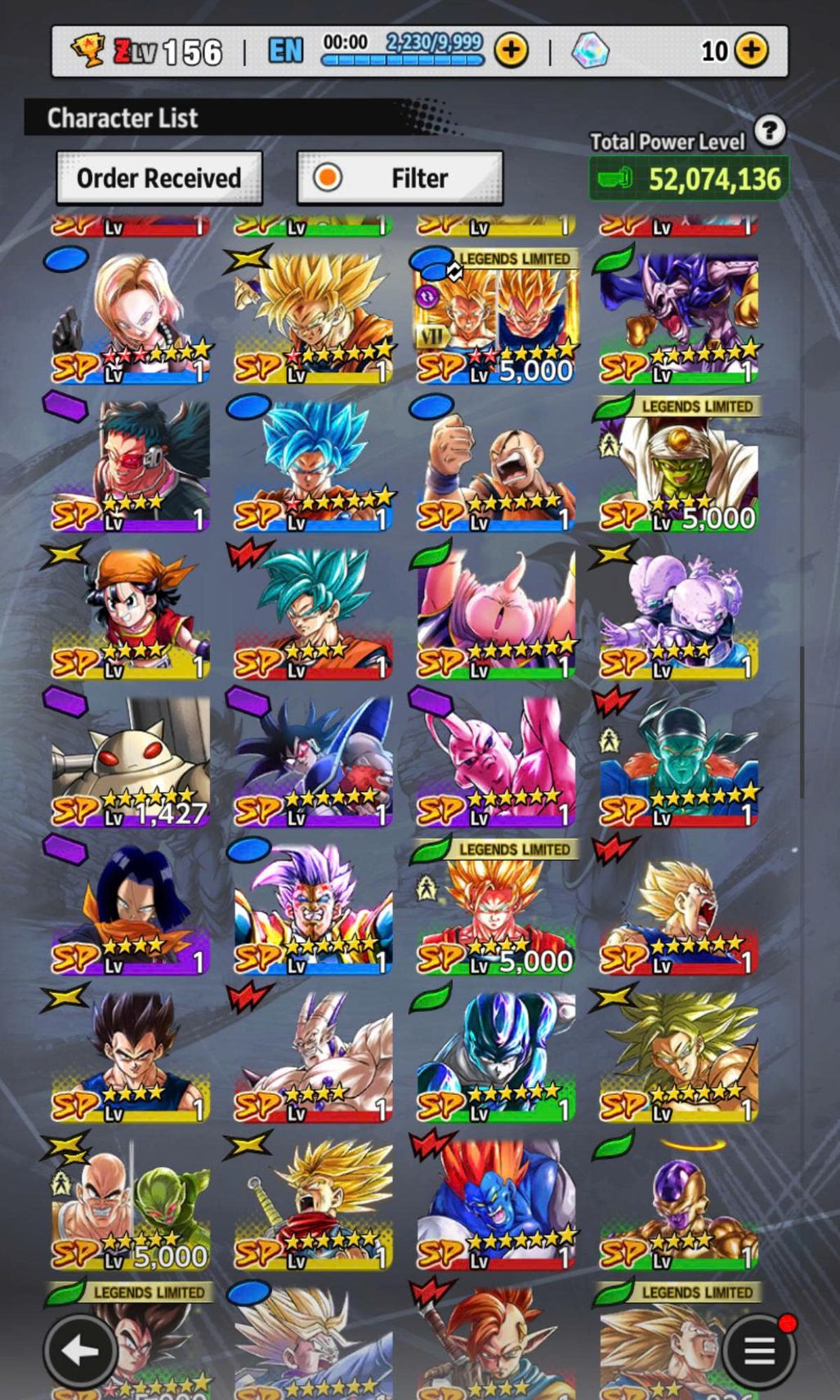Select the blue demon Janemba-type red card
Screen dimensions: 840x1400
click(x=496, y=1201)
